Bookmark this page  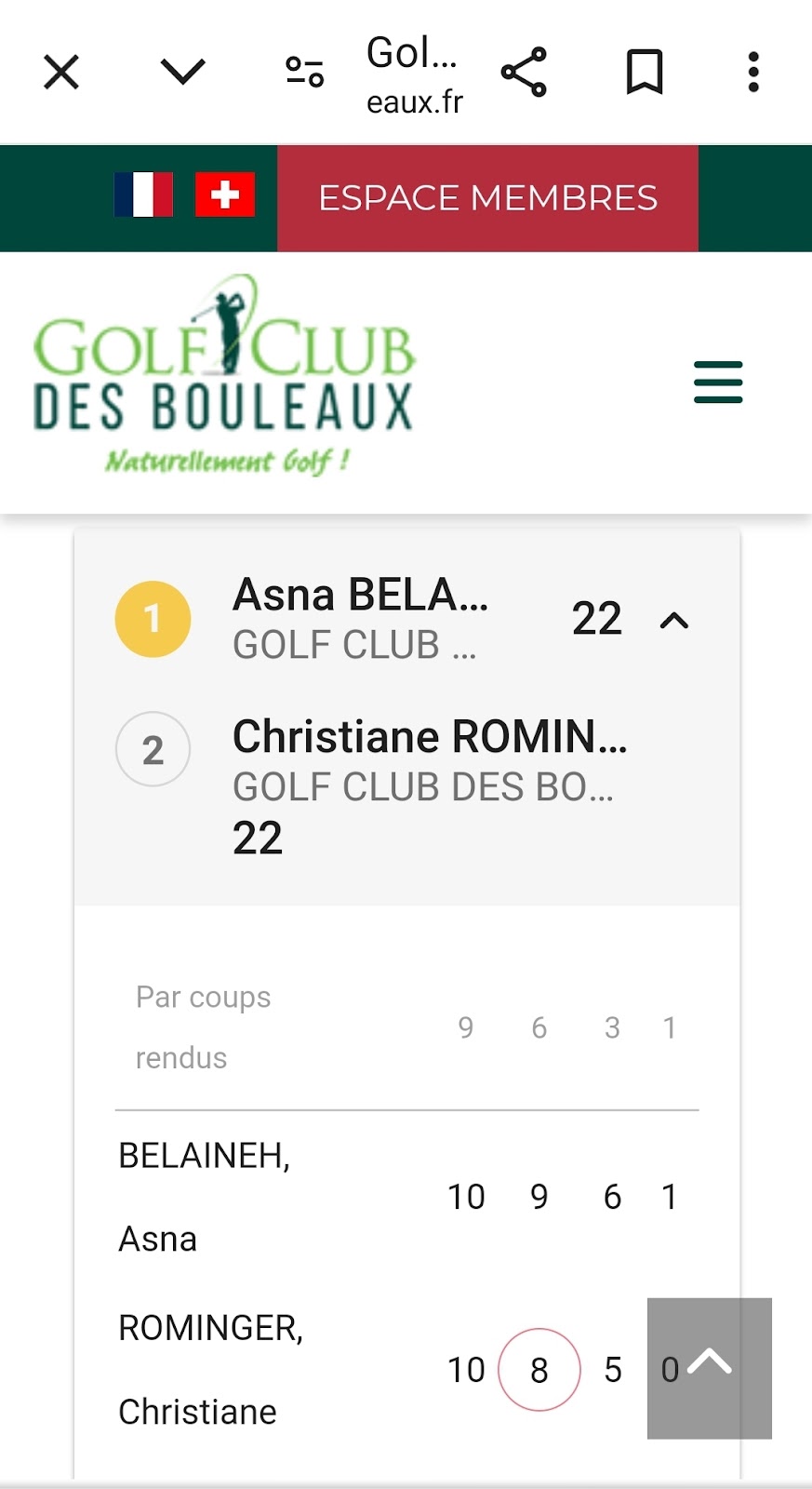644,73
